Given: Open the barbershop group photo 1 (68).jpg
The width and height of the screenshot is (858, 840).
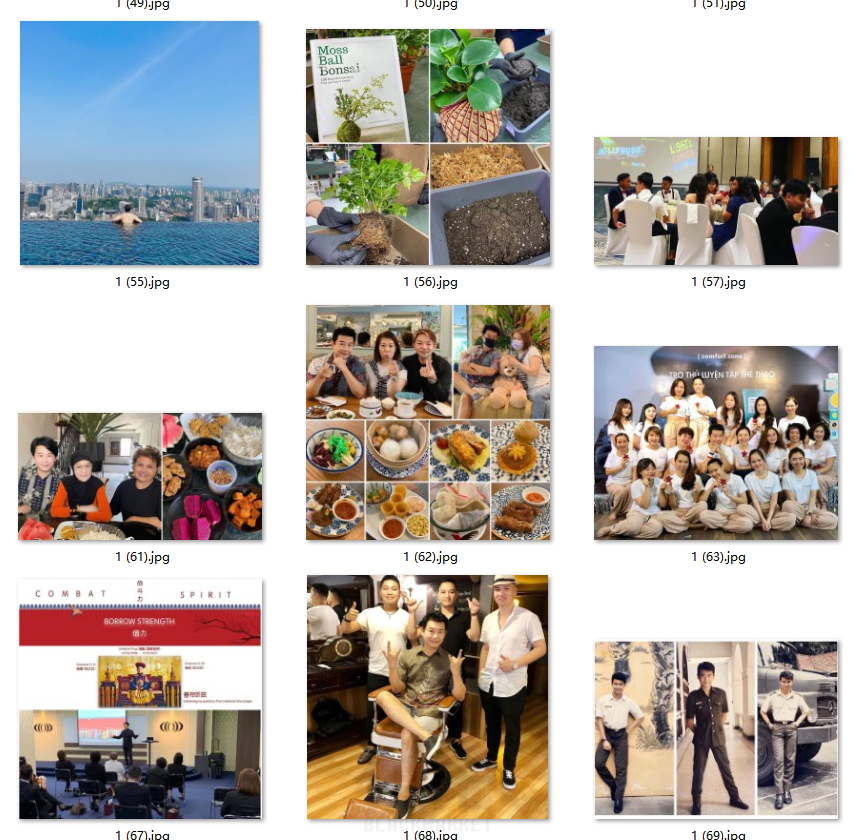Looking at the screenshot, I should click(428, 697).
